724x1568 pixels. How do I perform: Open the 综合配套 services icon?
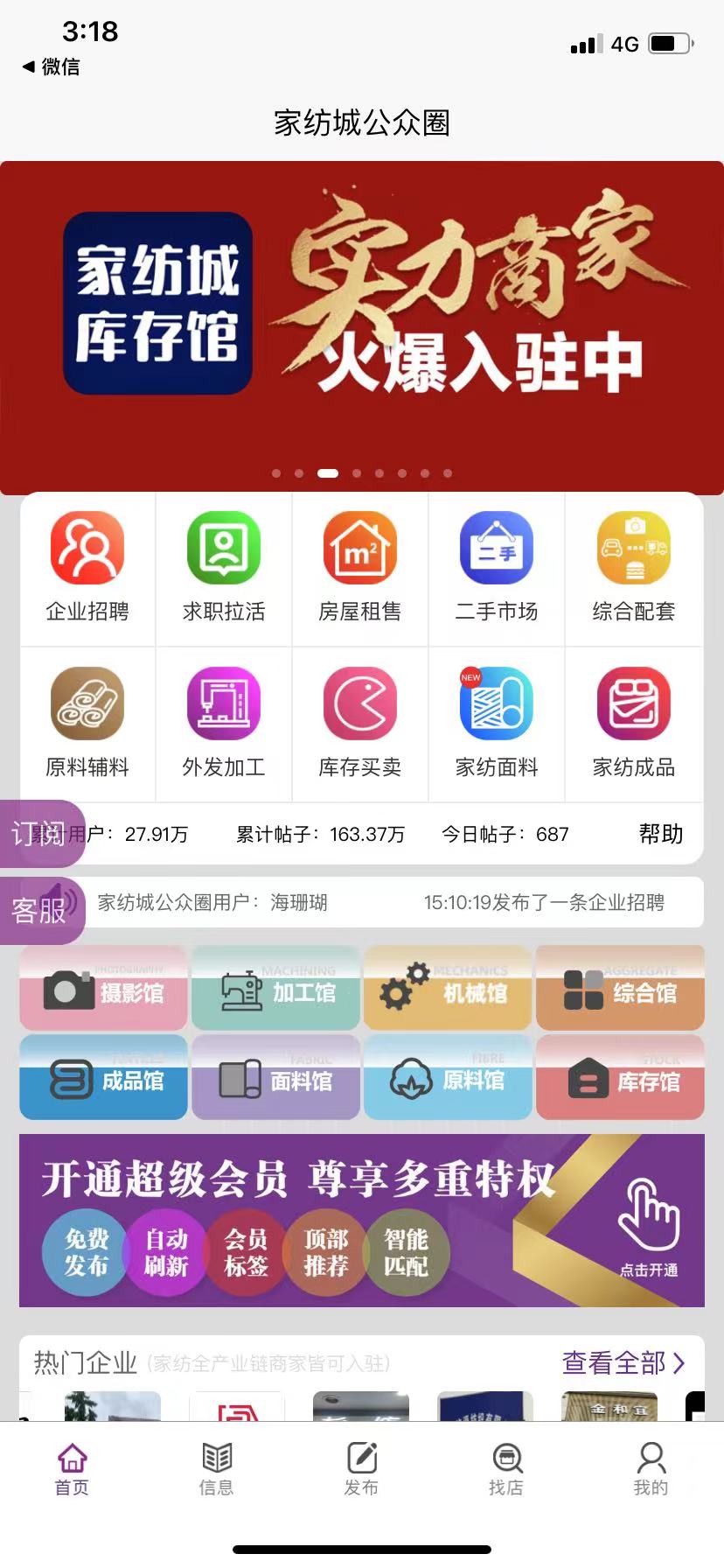(x=633, y=567)
